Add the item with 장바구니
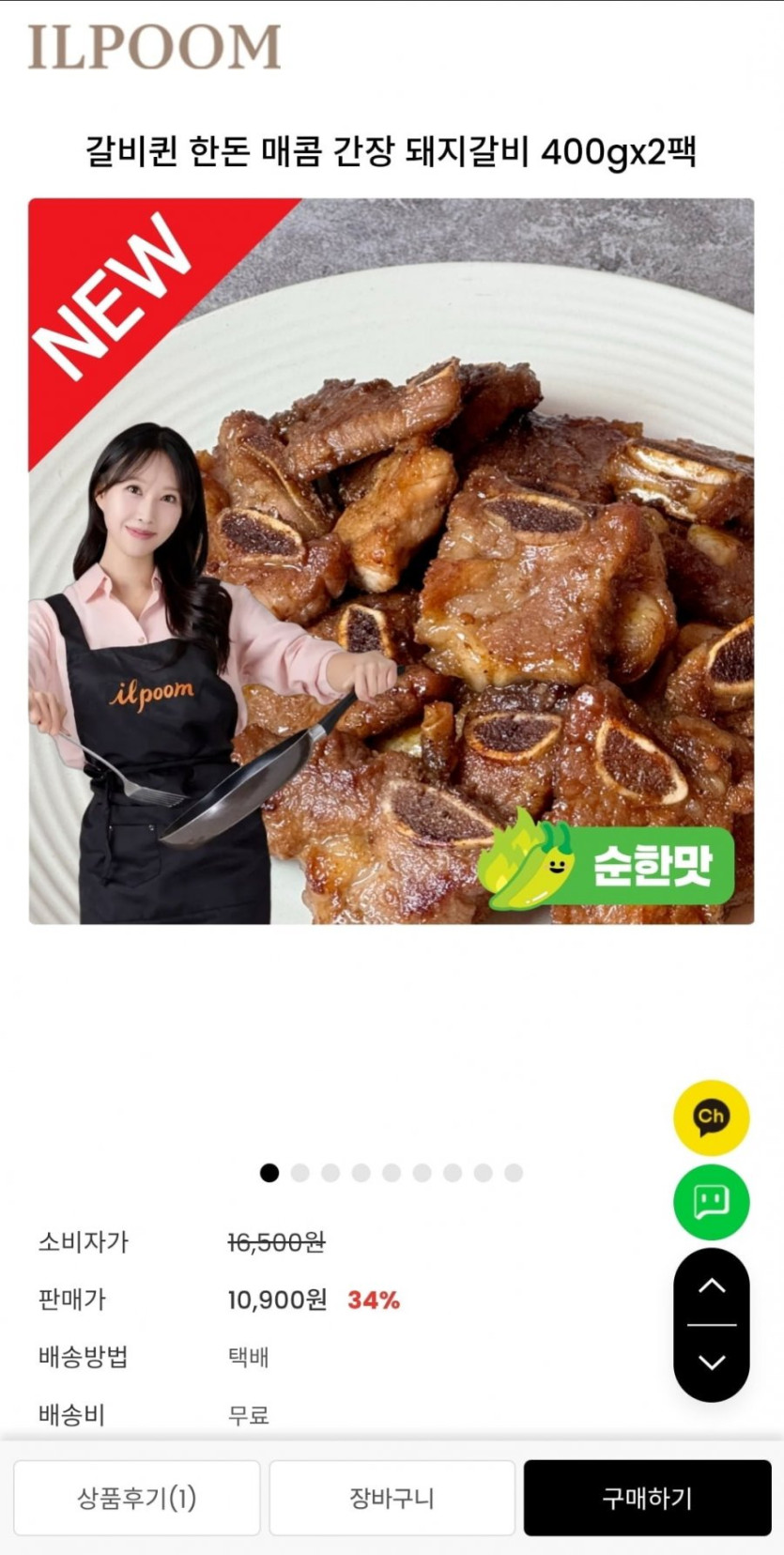The width and height of the screenshot is (784, 1555). pos(392,1498)
